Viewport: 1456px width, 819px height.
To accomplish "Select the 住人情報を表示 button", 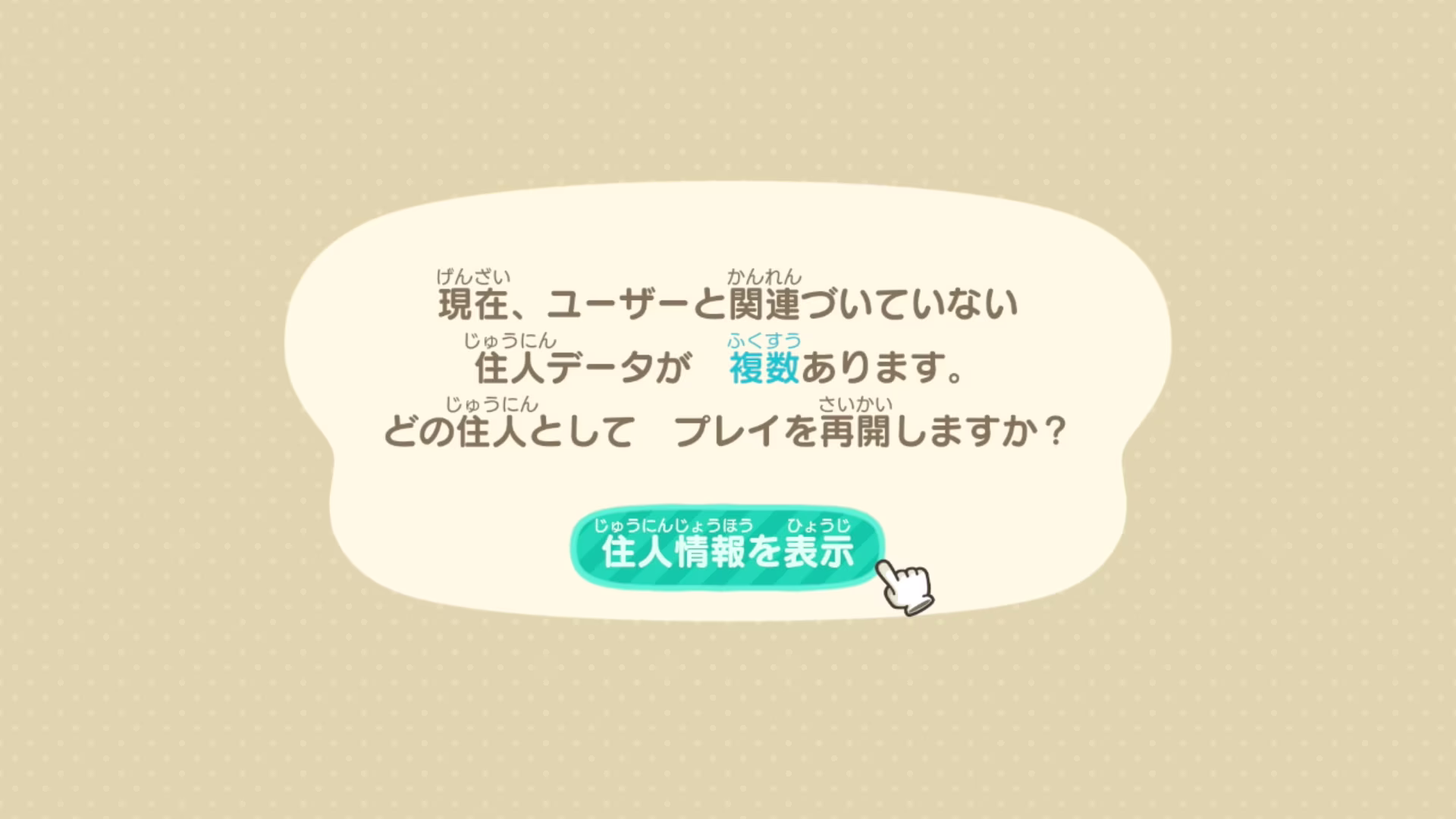I will click(x=727, y=547).
